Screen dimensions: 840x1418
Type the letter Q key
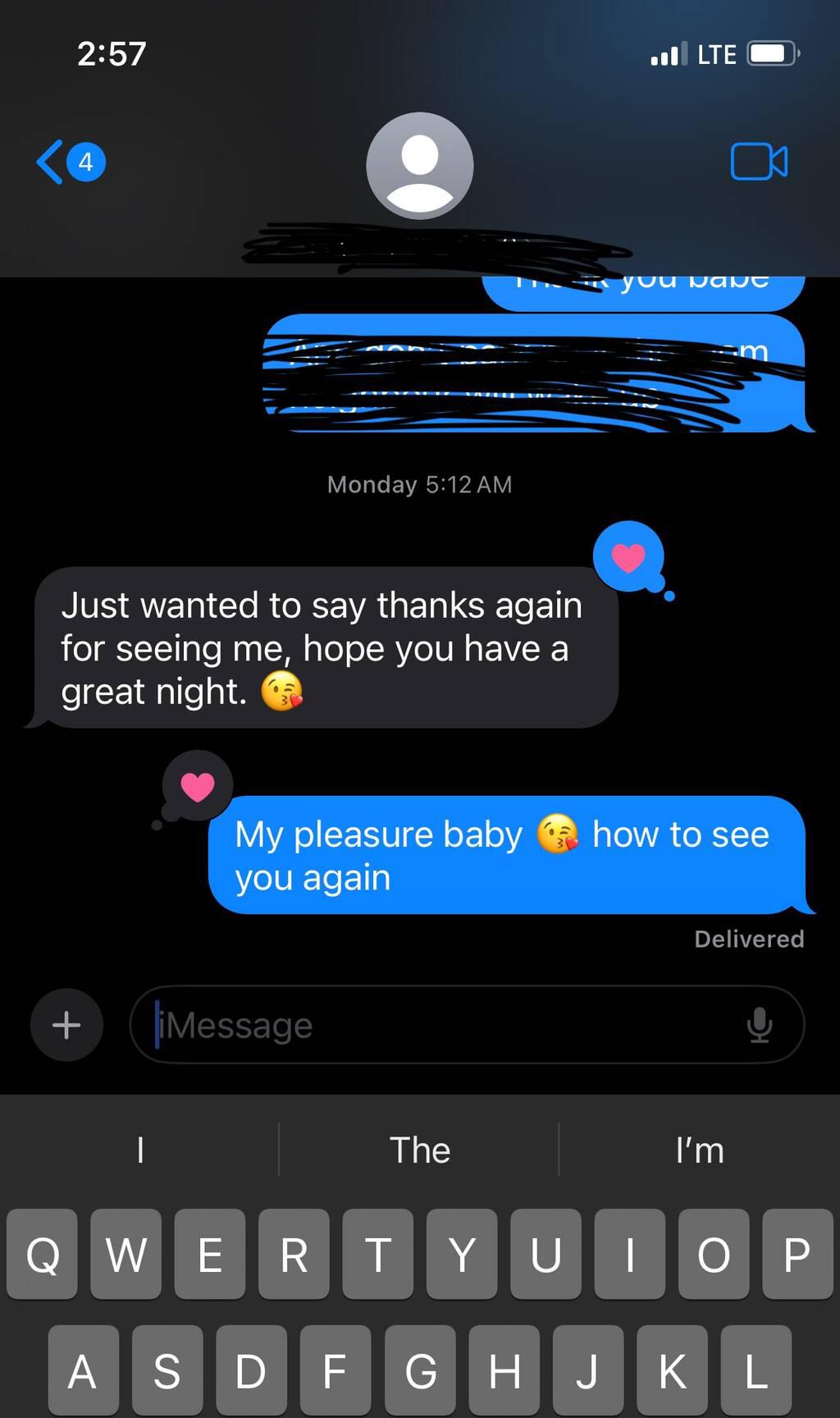click(43, 1254)
